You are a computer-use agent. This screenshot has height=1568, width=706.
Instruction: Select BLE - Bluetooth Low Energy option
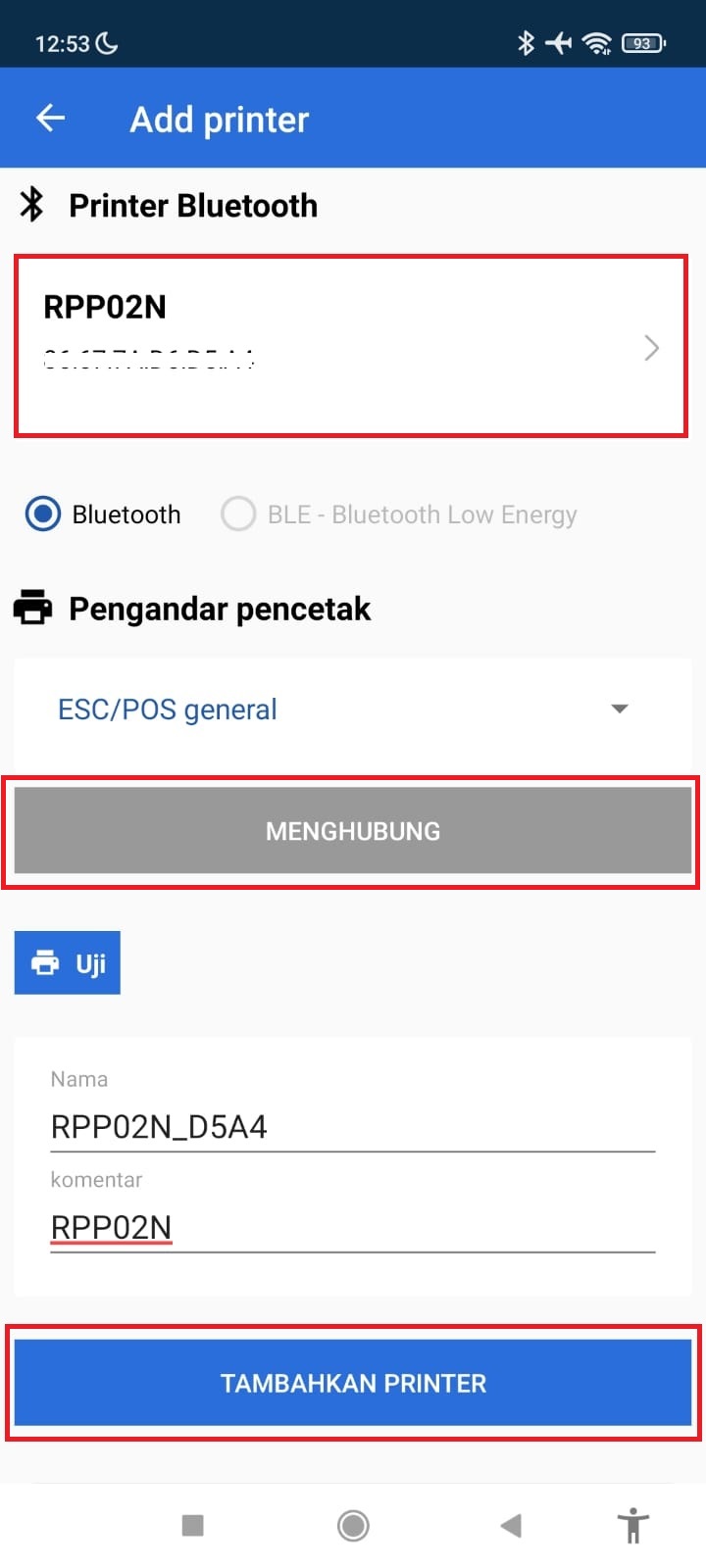click(238, 514)
